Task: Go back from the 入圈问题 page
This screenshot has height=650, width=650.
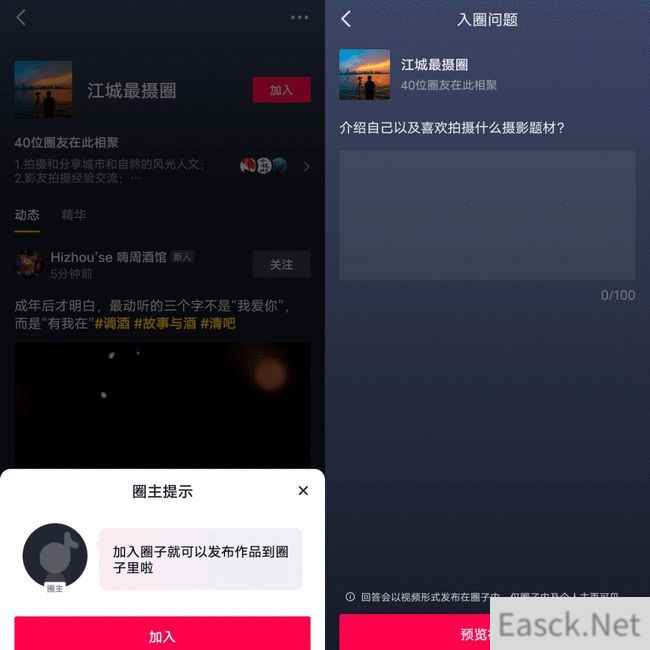Action: [346, 19]
